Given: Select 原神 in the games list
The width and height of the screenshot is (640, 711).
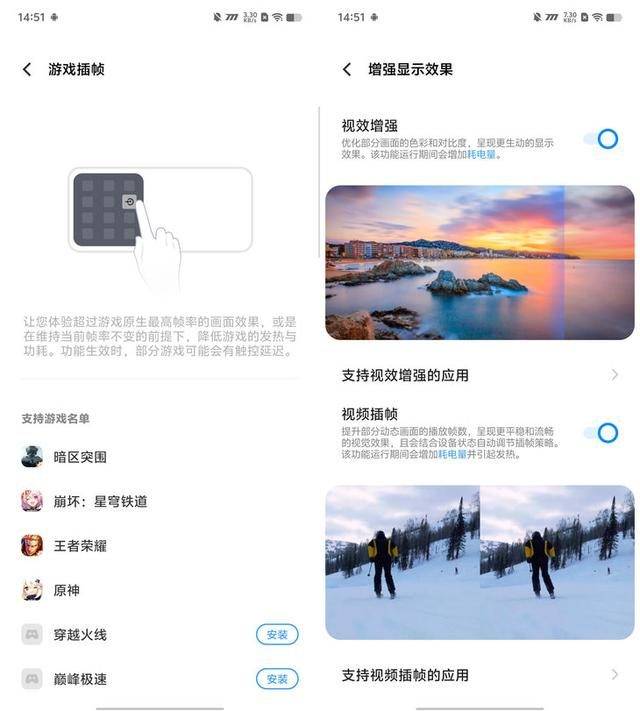Looking at the screenshot, I should (x=66, y=590).
